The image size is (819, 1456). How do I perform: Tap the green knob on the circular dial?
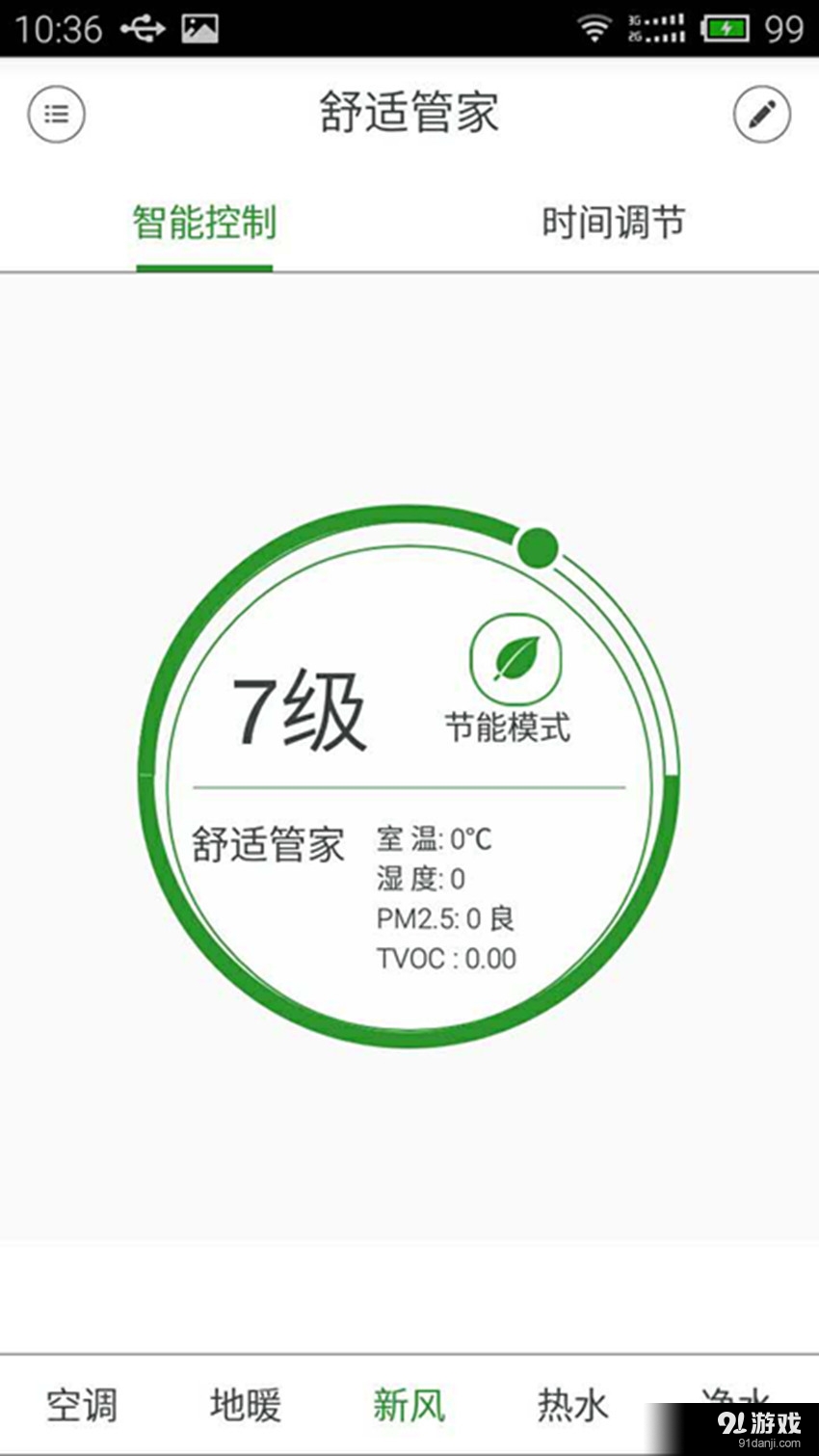coord(537,547)
